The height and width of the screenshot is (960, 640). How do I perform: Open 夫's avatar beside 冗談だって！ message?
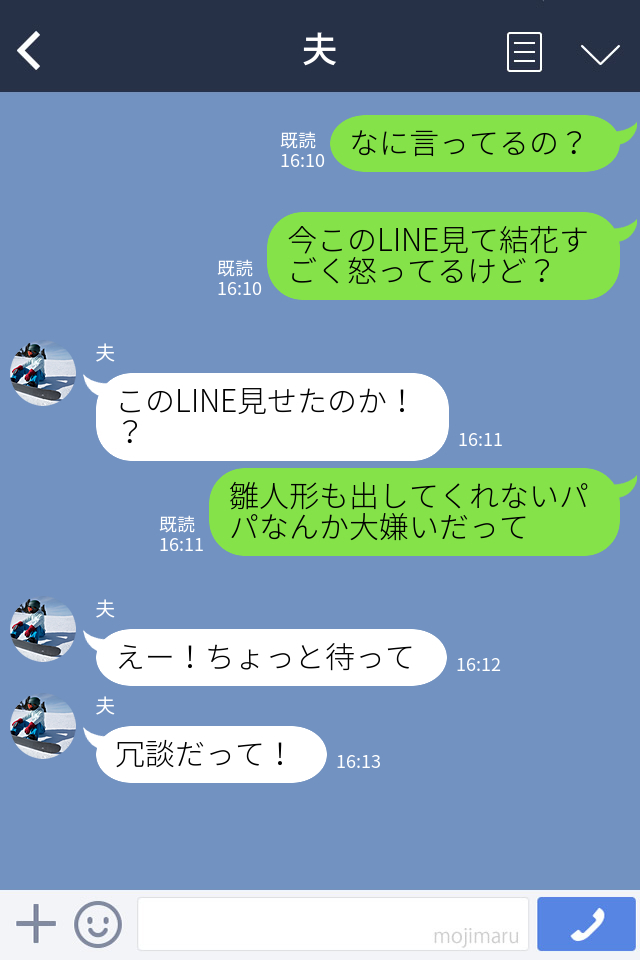(43, 726)
